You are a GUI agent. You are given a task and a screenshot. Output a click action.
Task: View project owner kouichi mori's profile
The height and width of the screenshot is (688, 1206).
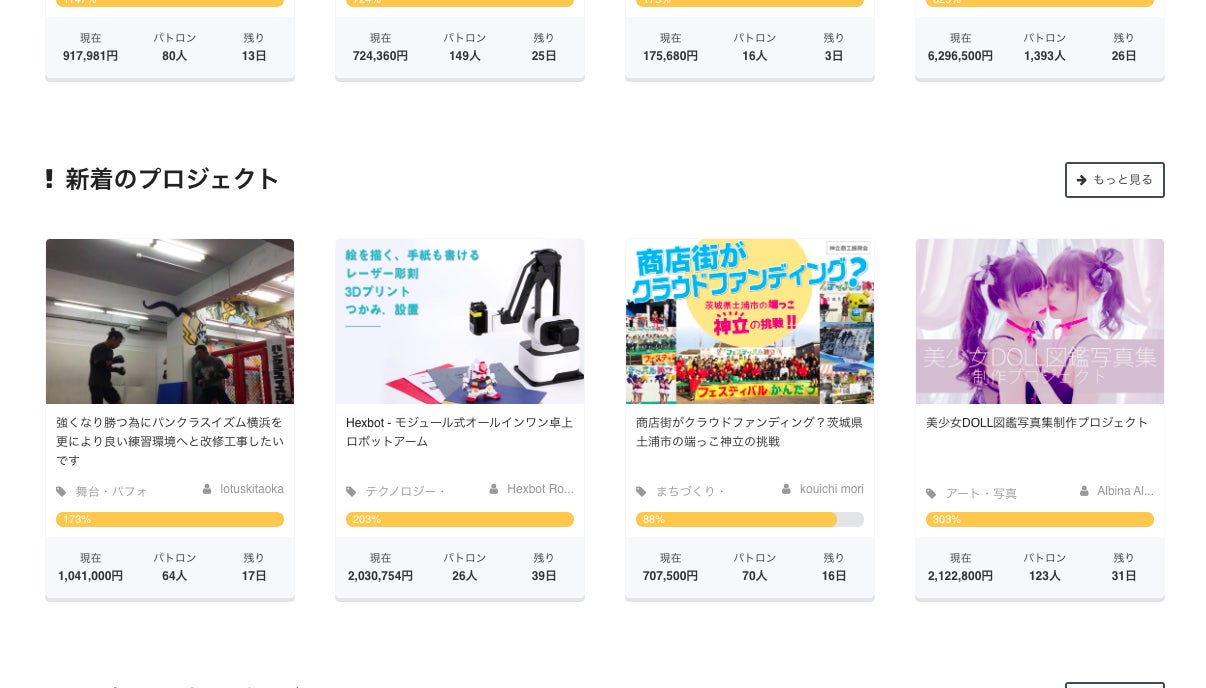(831, 490)
